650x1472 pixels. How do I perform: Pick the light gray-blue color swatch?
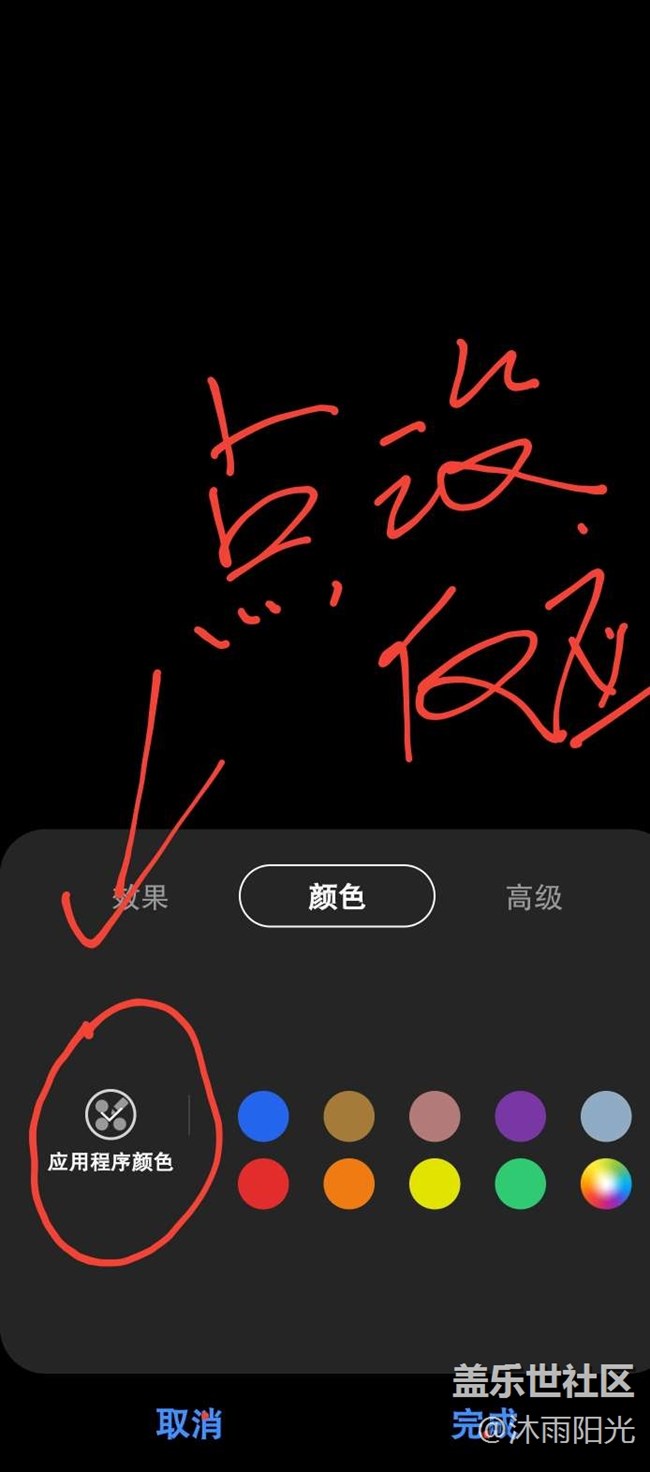(x=606, y=1116)
